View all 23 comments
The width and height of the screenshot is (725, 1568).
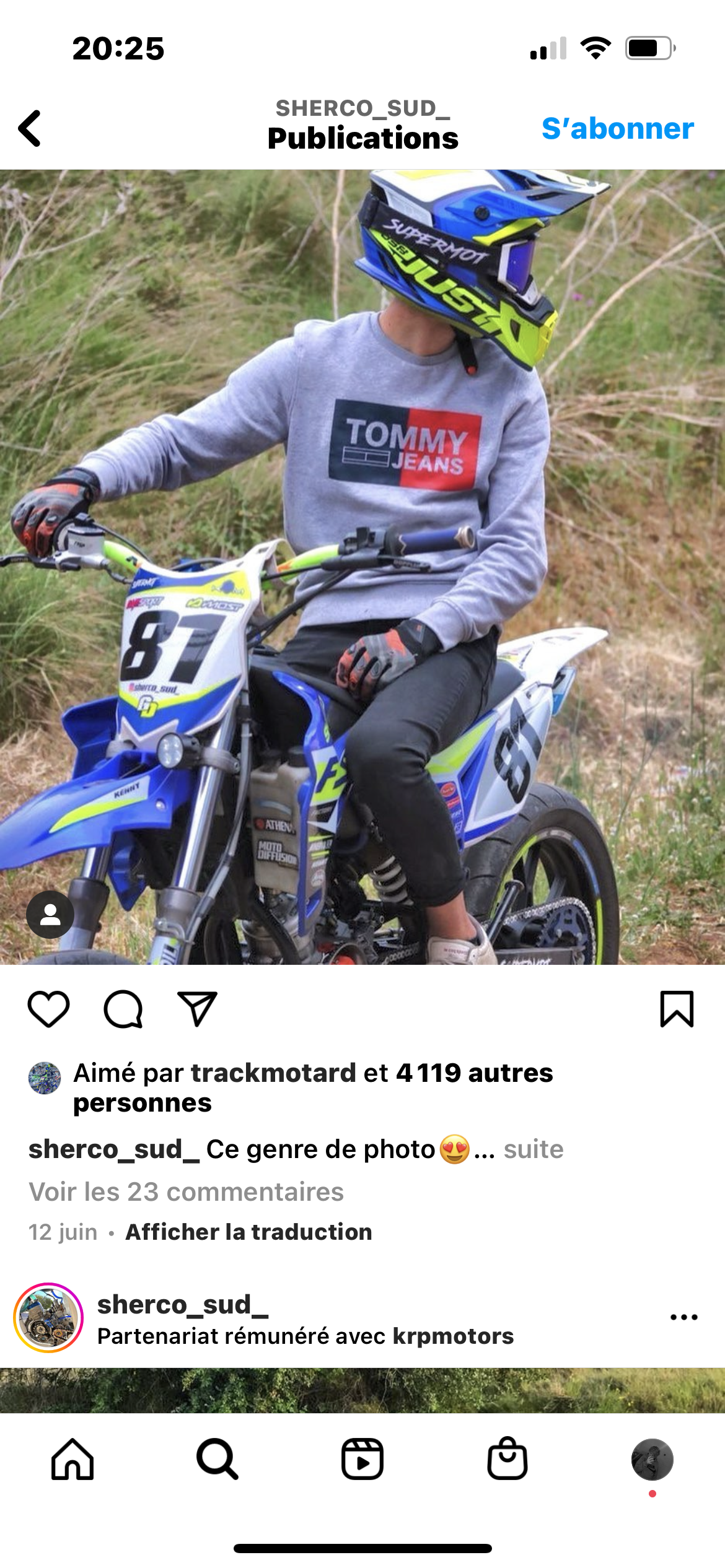click(186, 1191)
